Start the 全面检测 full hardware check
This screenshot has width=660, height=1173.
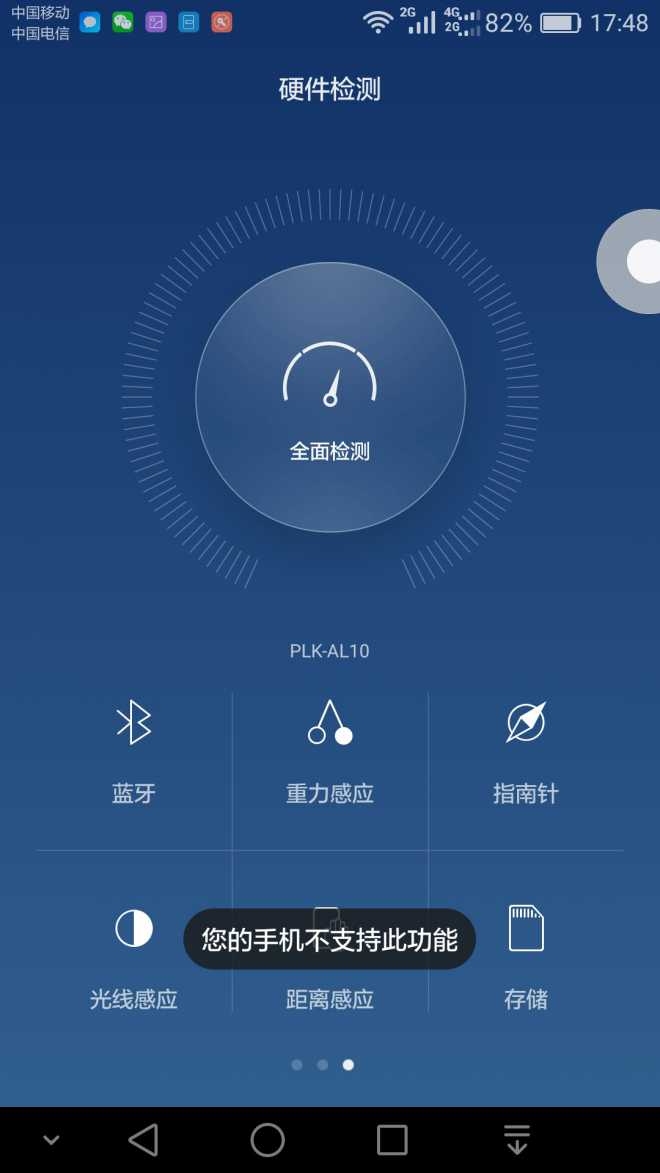point(330,397)
